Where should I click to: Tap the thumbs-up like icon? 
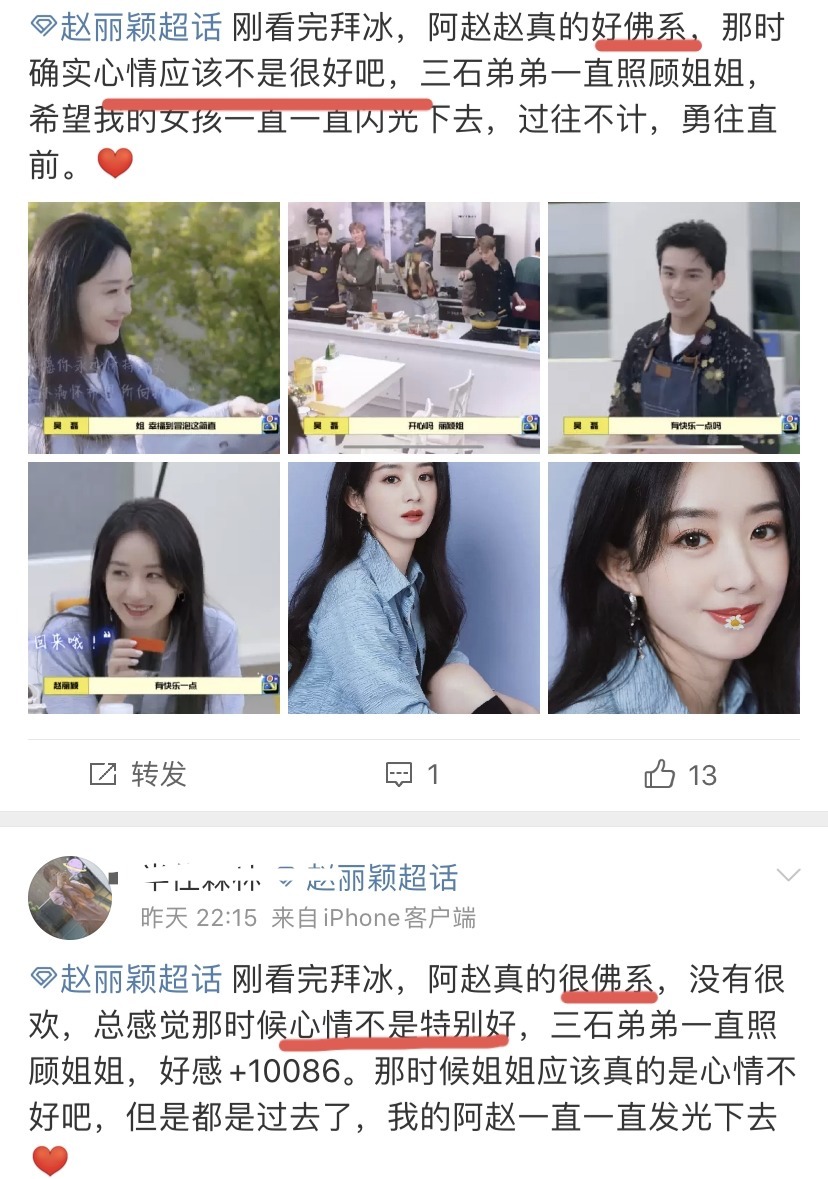coord(660,774)
